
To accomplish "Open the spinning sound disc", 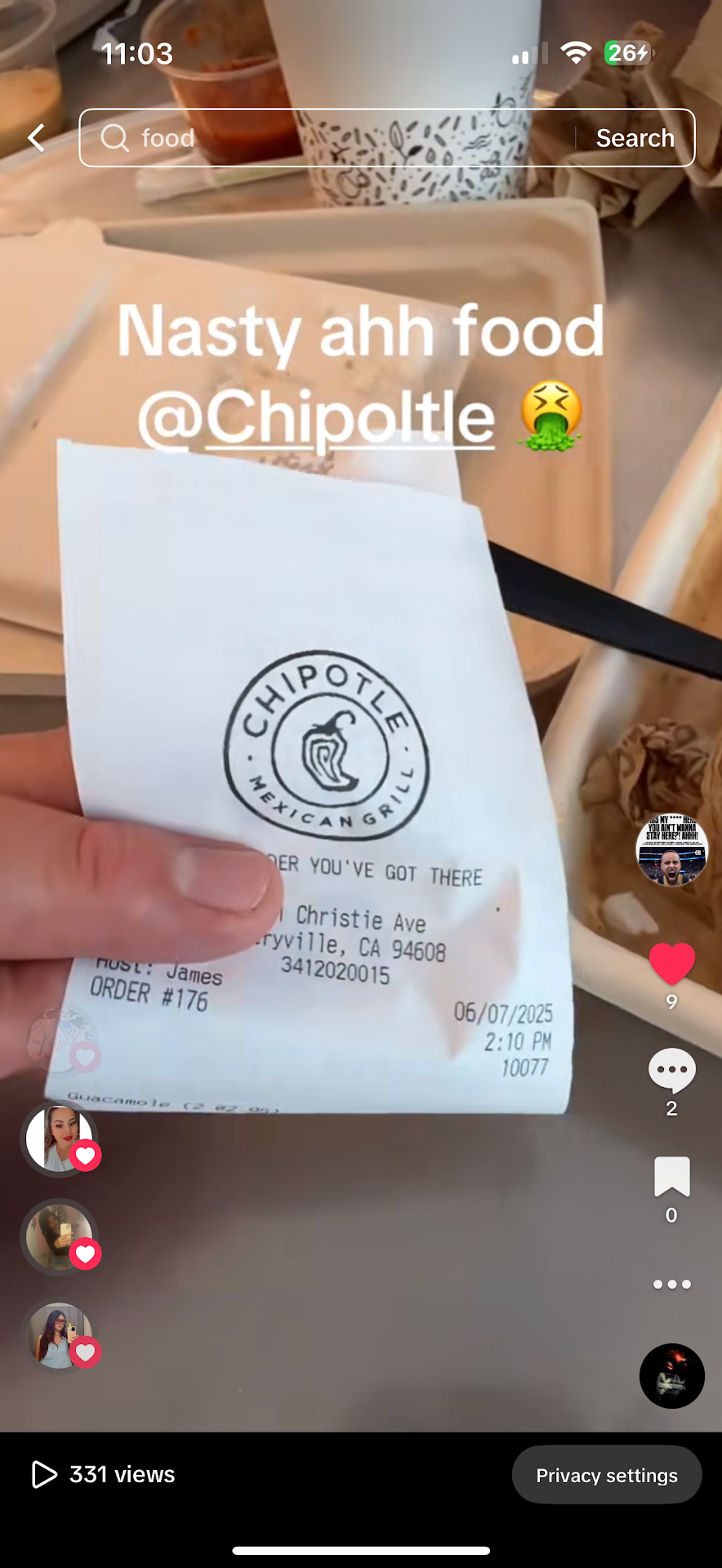I will pos(671,1376).
